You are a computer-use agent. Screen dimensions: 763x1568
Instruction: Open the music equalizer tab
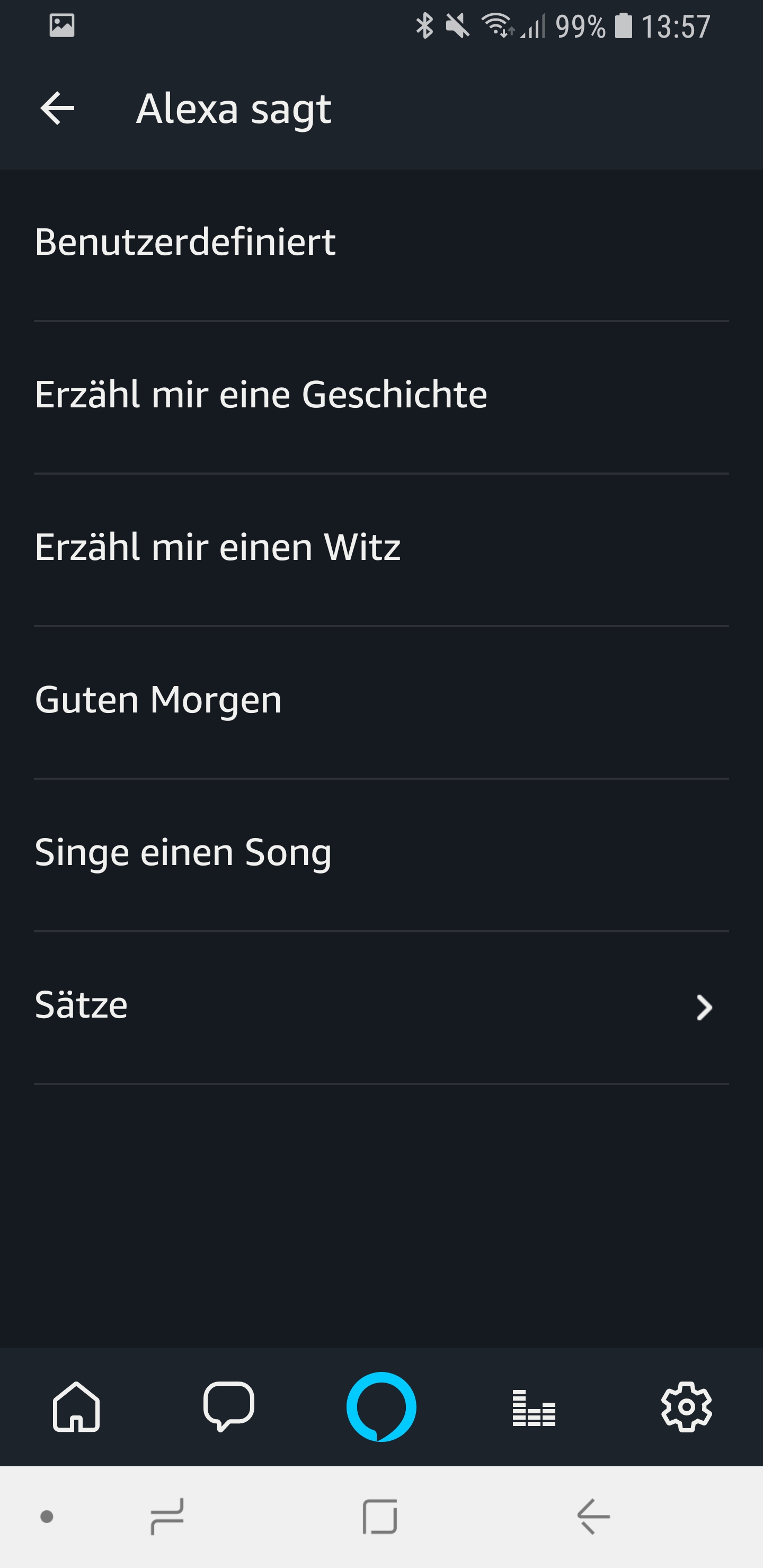pyautogui.click(x=534, y=1406)
